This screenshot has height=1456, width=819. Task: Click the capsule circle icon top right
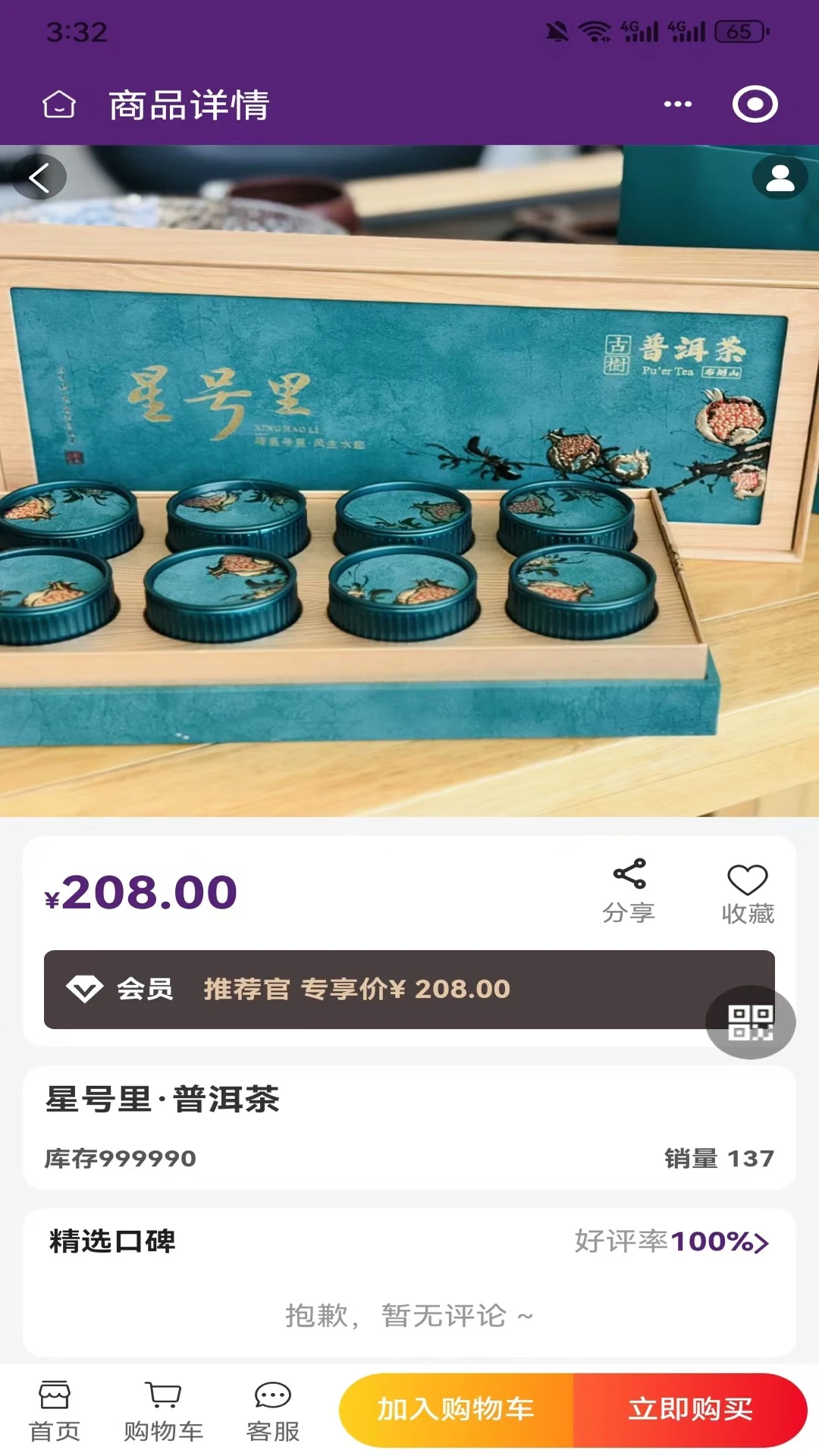755,104
